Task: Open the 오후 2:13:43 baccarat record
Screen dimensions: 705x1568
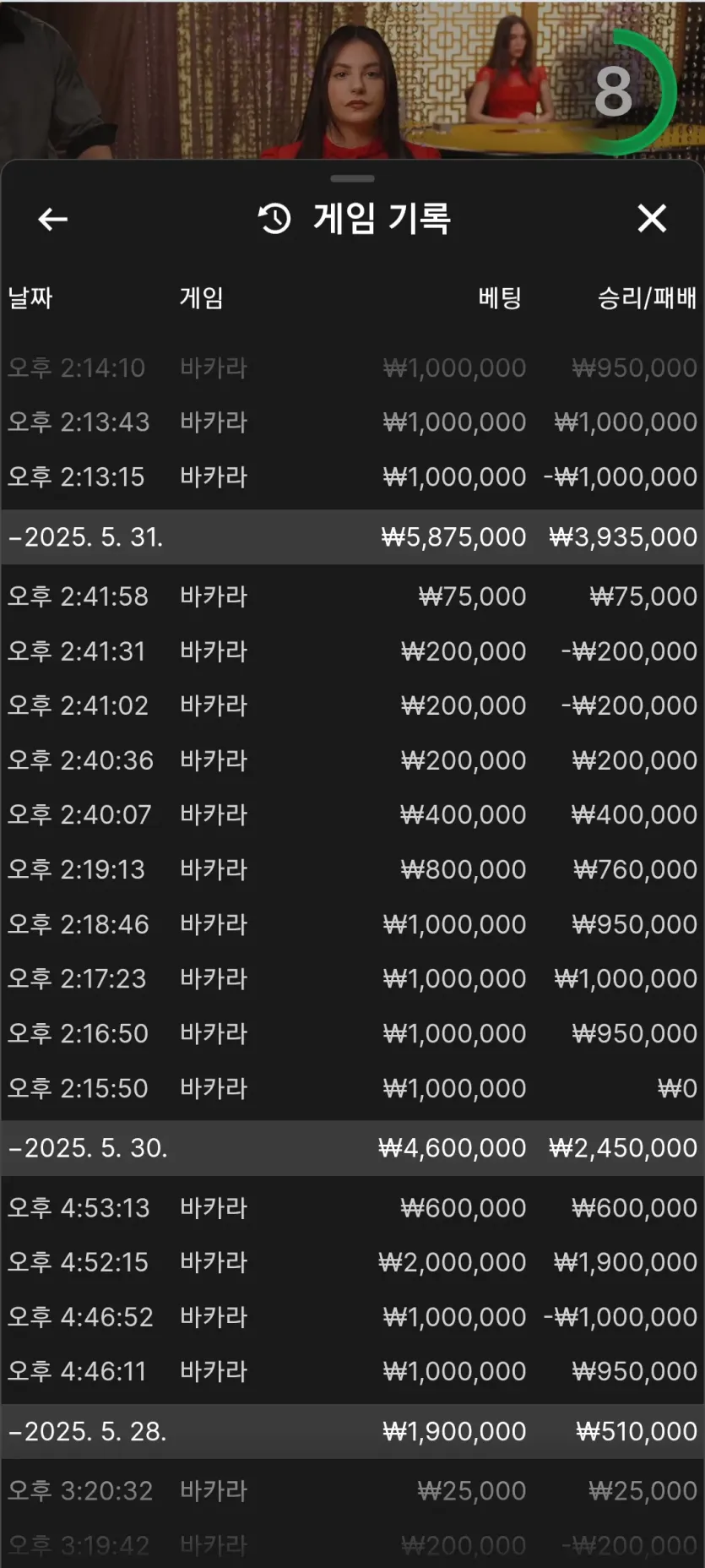Action: (352, 422)
